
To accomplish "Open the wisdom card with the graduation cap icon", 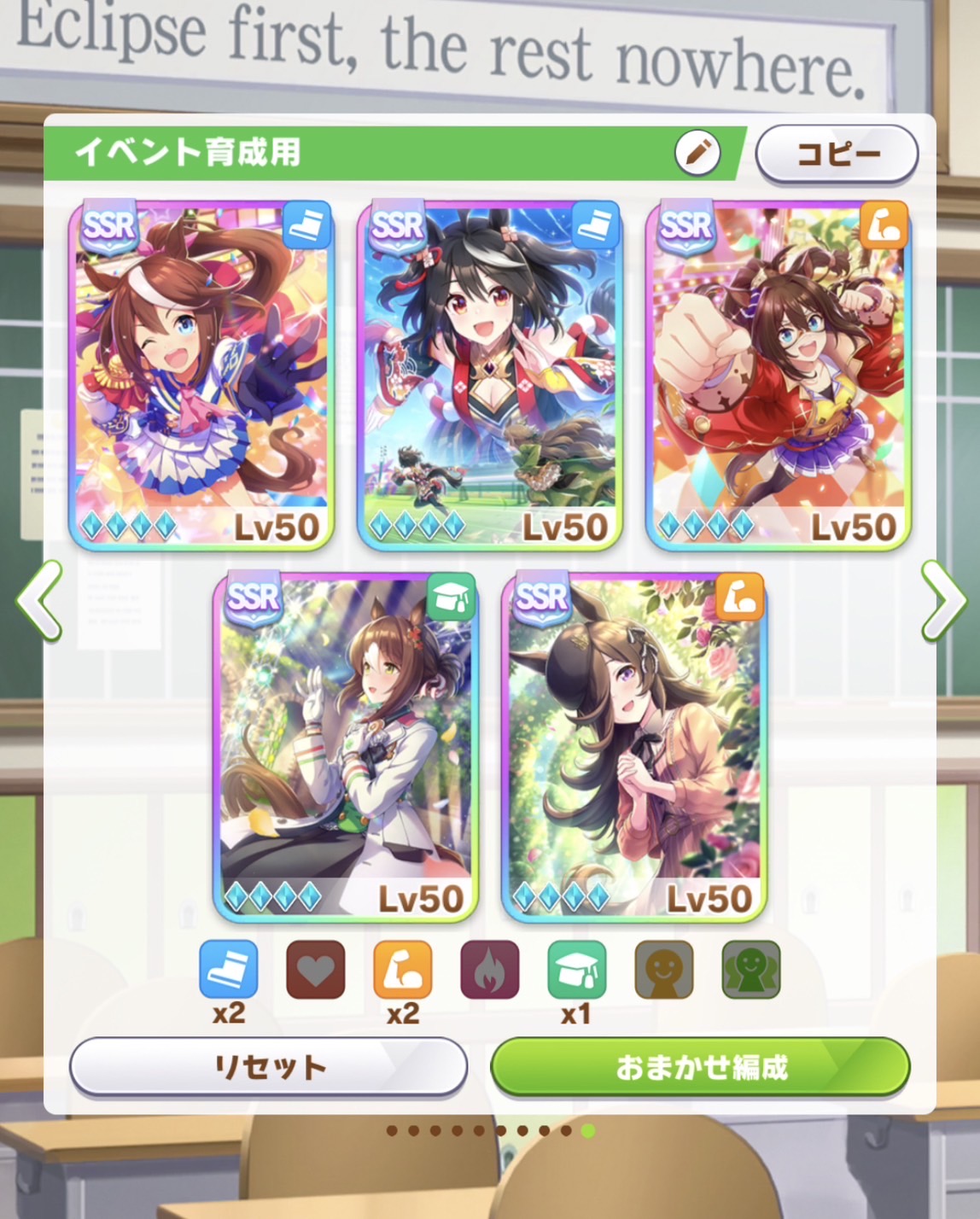I will [345, 748].
